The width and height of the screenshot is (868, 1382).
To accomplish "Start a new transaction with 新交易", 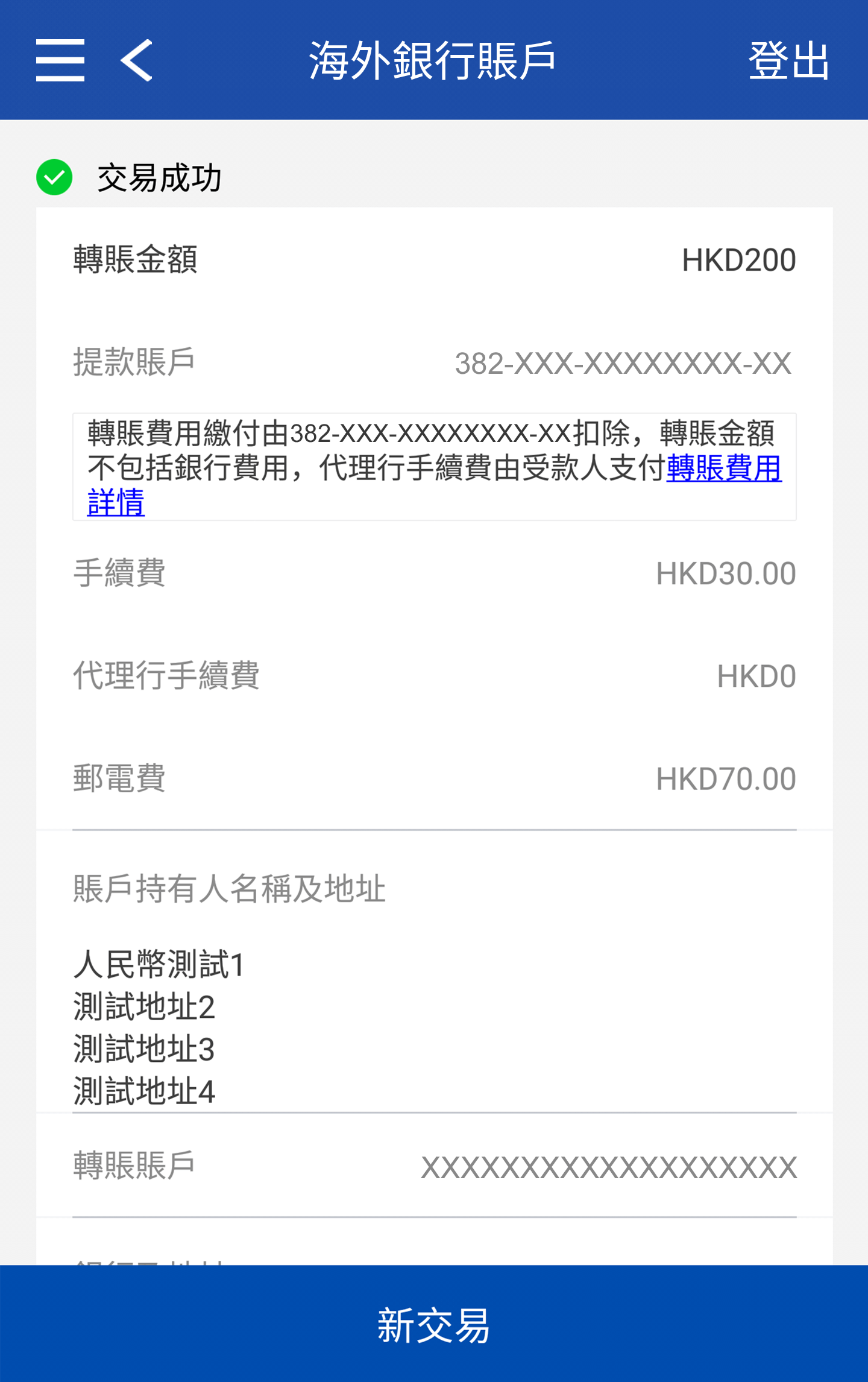I will 434,1325.
